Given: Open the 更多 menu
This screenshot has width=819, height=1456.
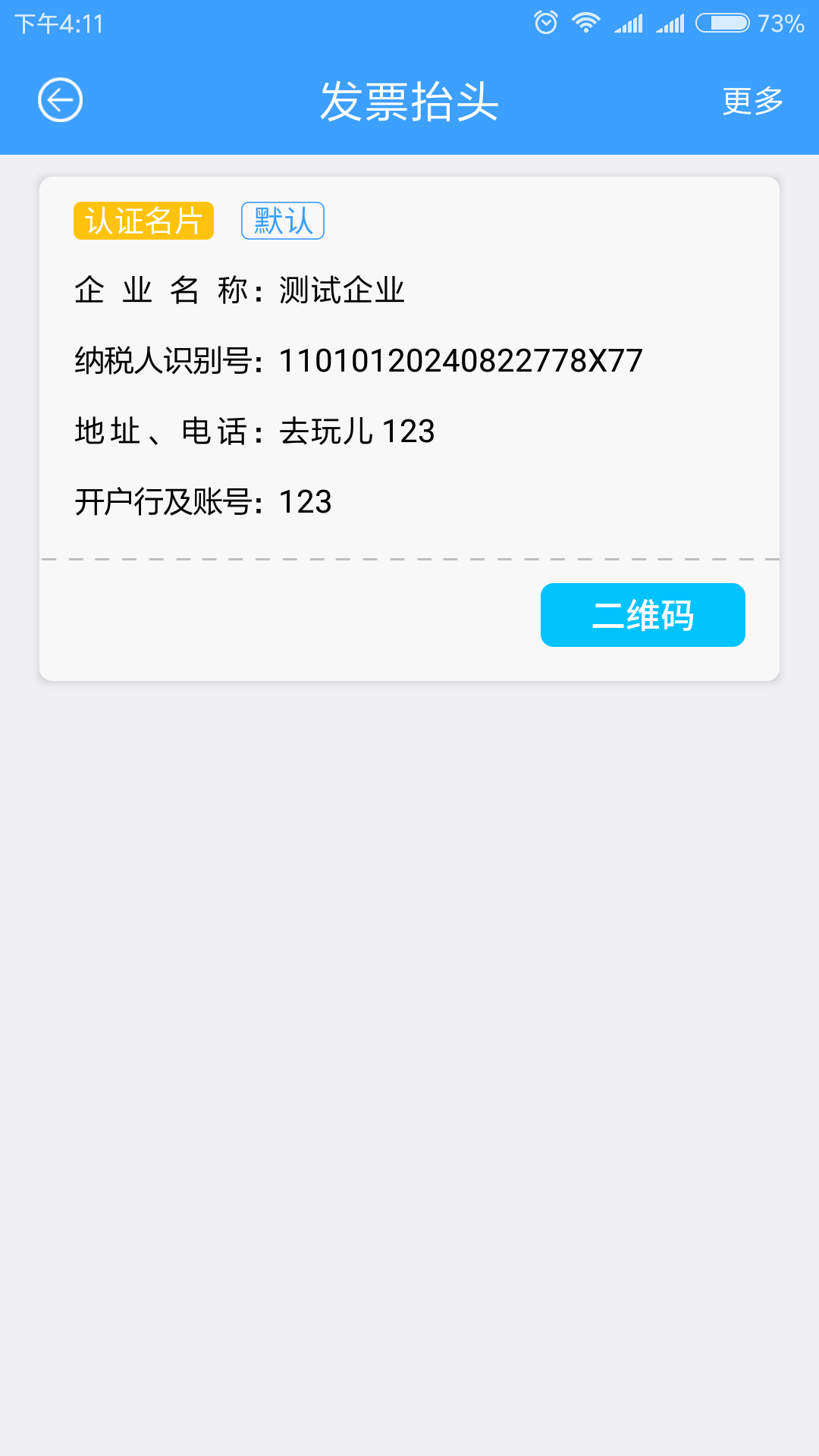Looking at the screenshot, I should tap(752, 101).
